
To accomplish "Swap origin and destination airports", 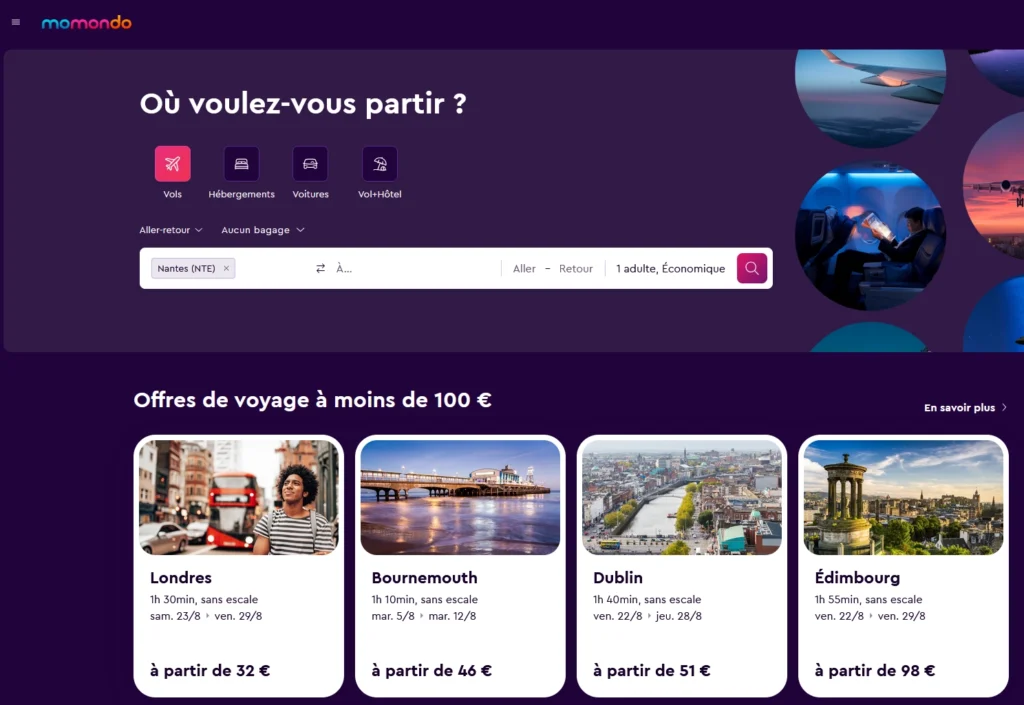I will click(321, 268).
